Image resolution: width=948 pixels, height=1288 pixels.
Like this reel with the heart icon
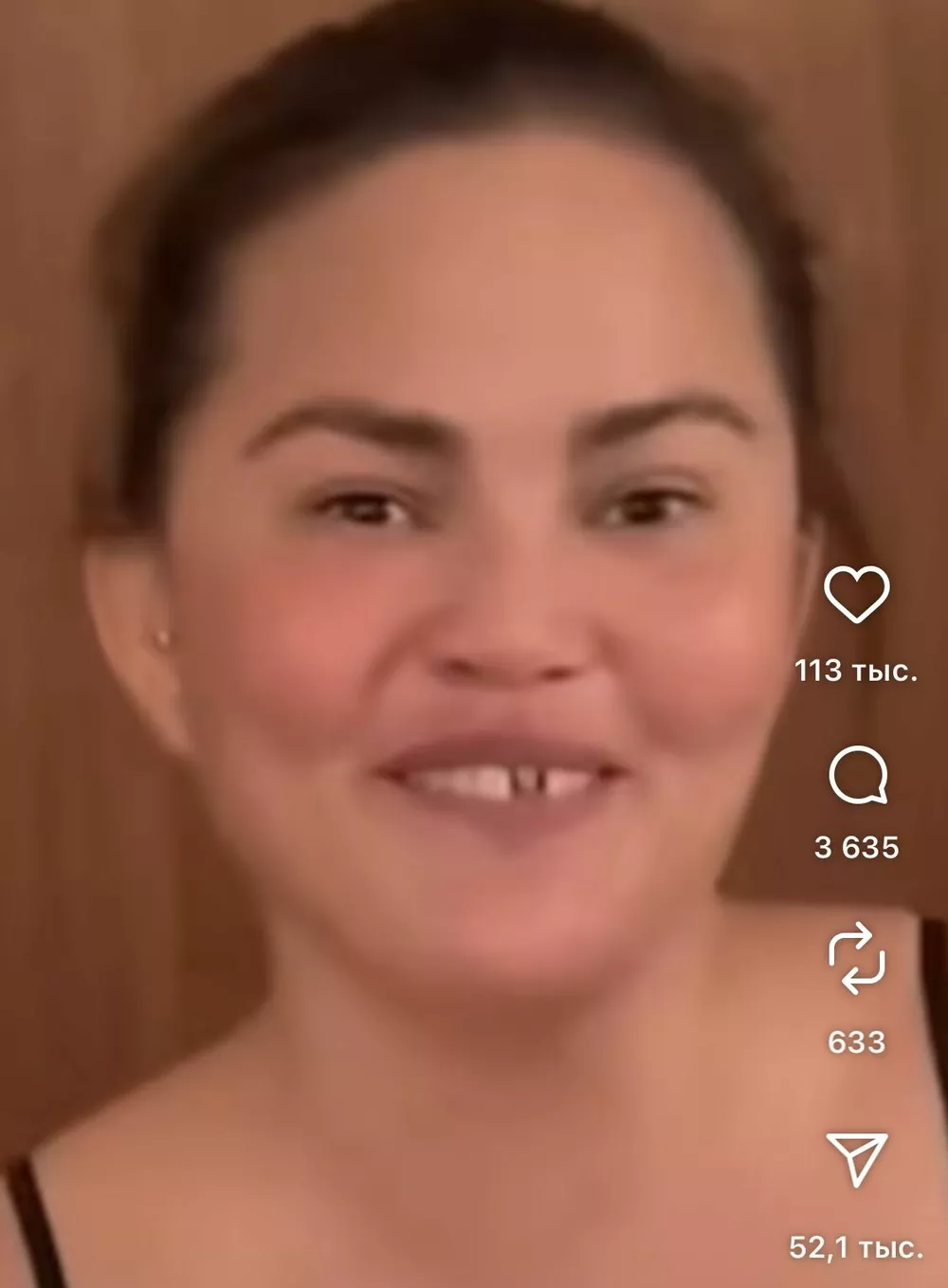(856, 595)
